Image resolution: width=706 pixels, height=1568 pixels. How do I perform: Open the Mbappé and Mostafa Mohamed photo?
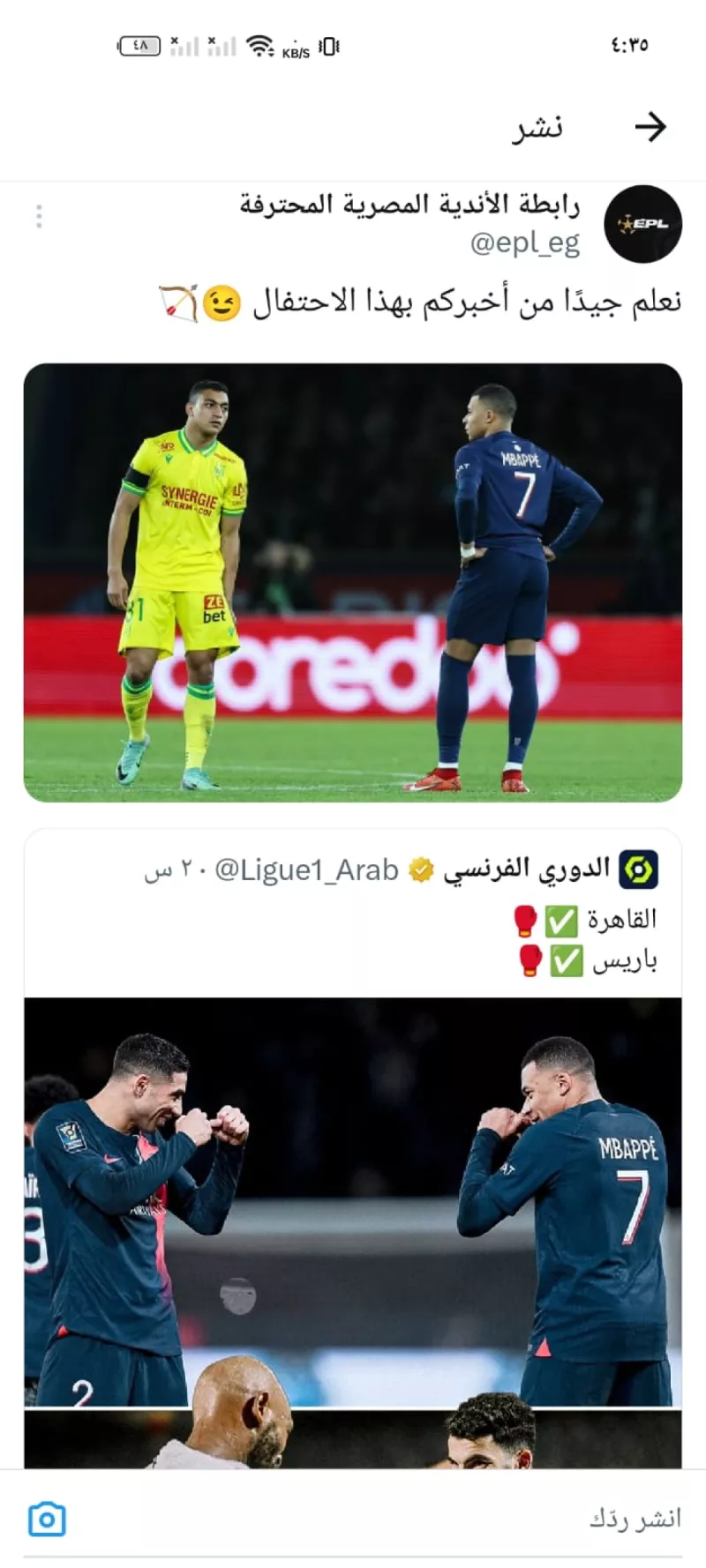(x=353, y=582)
